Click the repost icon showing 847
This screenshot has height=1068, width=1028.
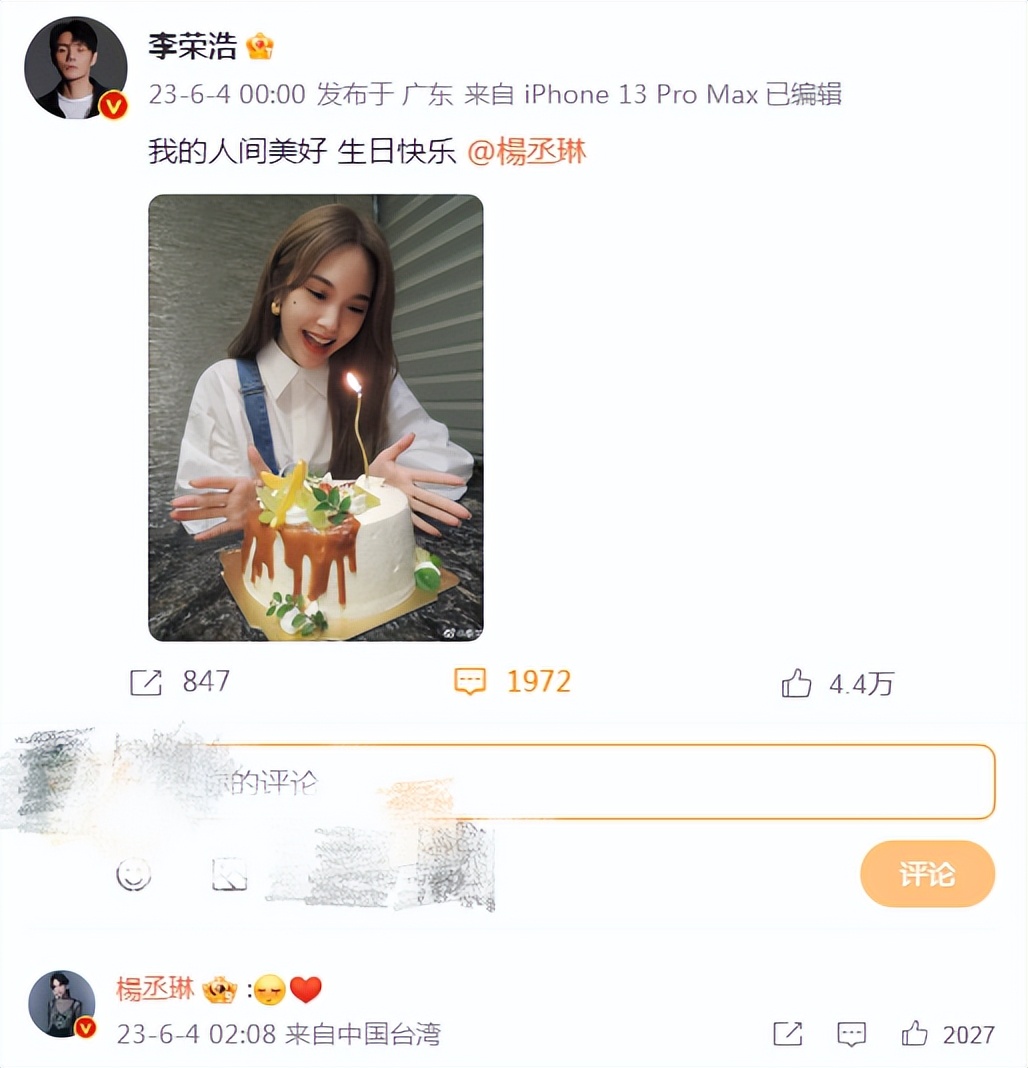pos(146,682)
